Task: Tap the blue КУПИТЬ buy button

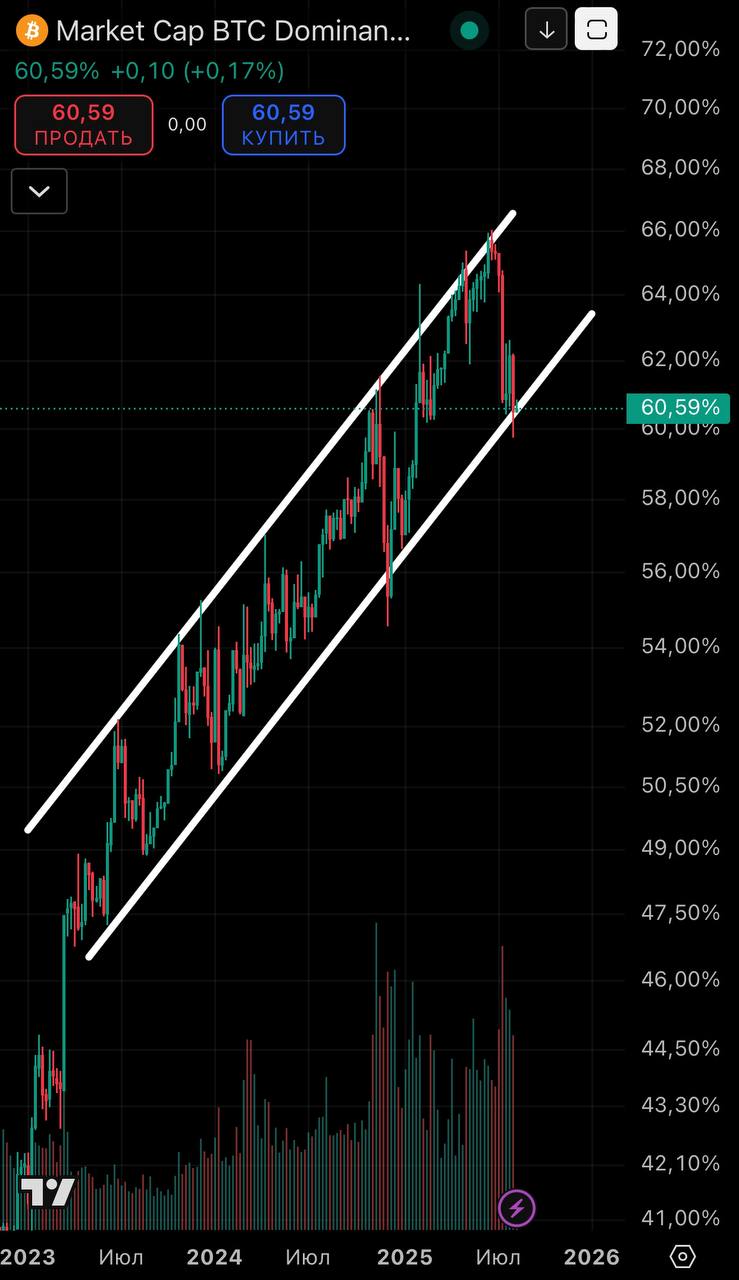Action: [283, 125]
